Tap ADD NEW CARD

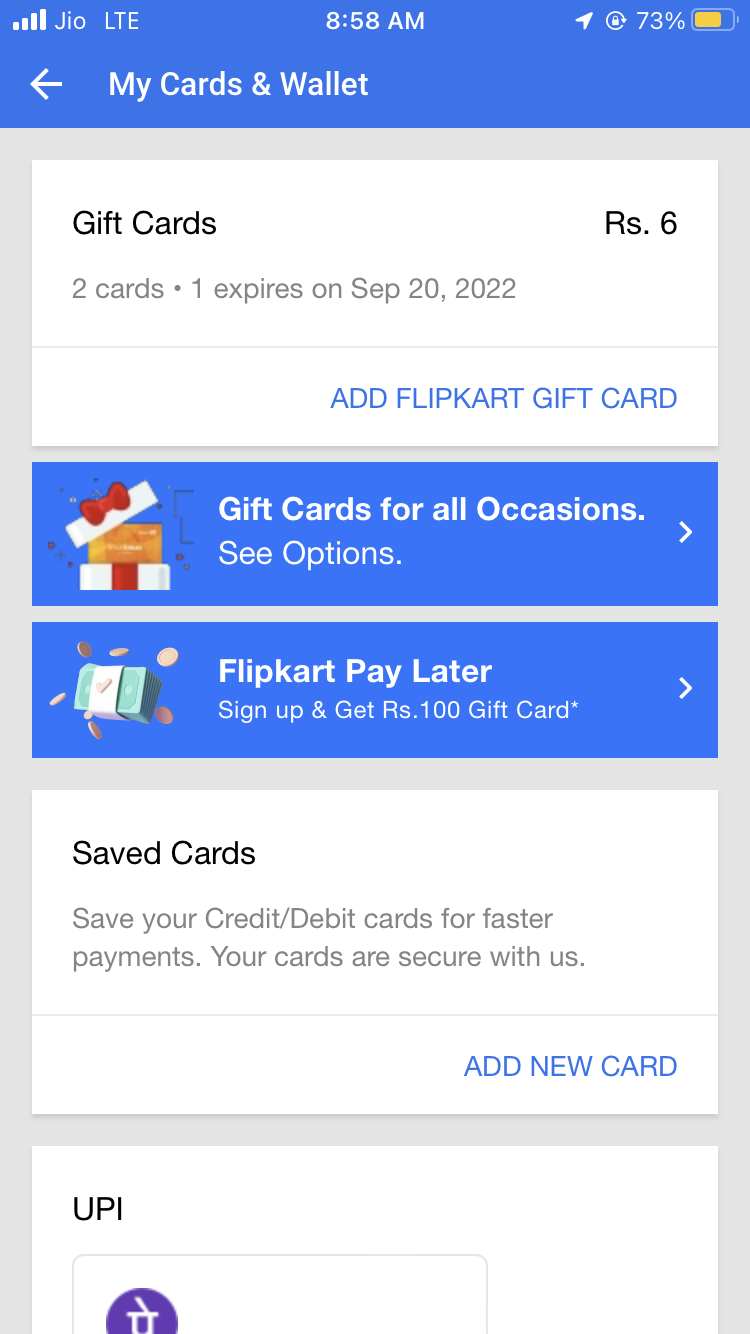coord(570,1066)
